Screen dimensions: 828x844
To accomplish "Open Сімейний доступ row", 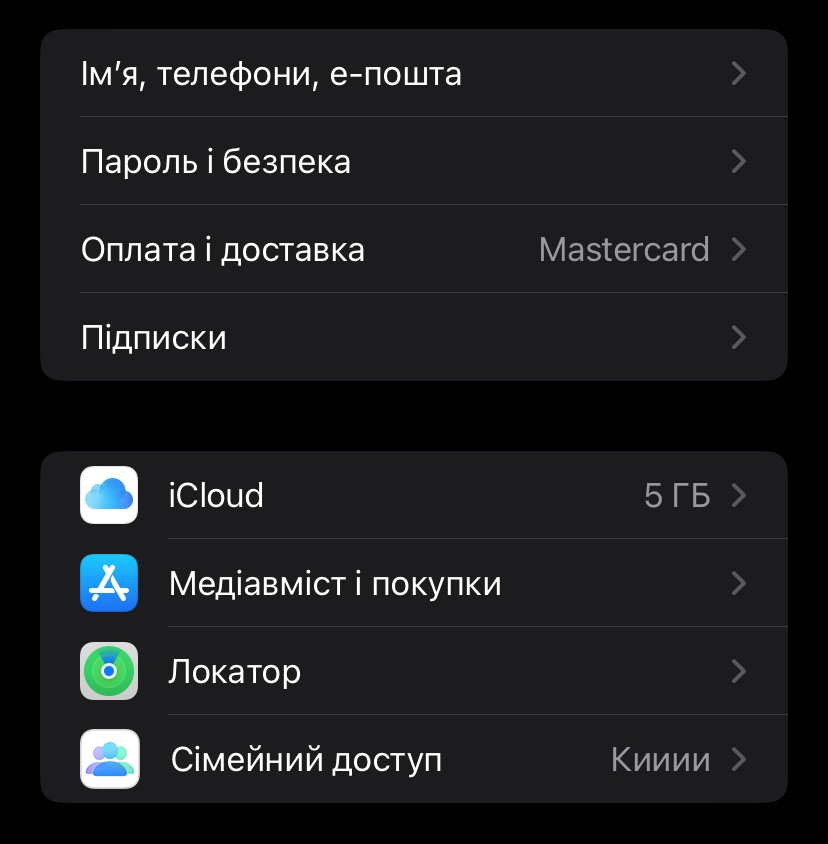I will click(x=413, y=759).
